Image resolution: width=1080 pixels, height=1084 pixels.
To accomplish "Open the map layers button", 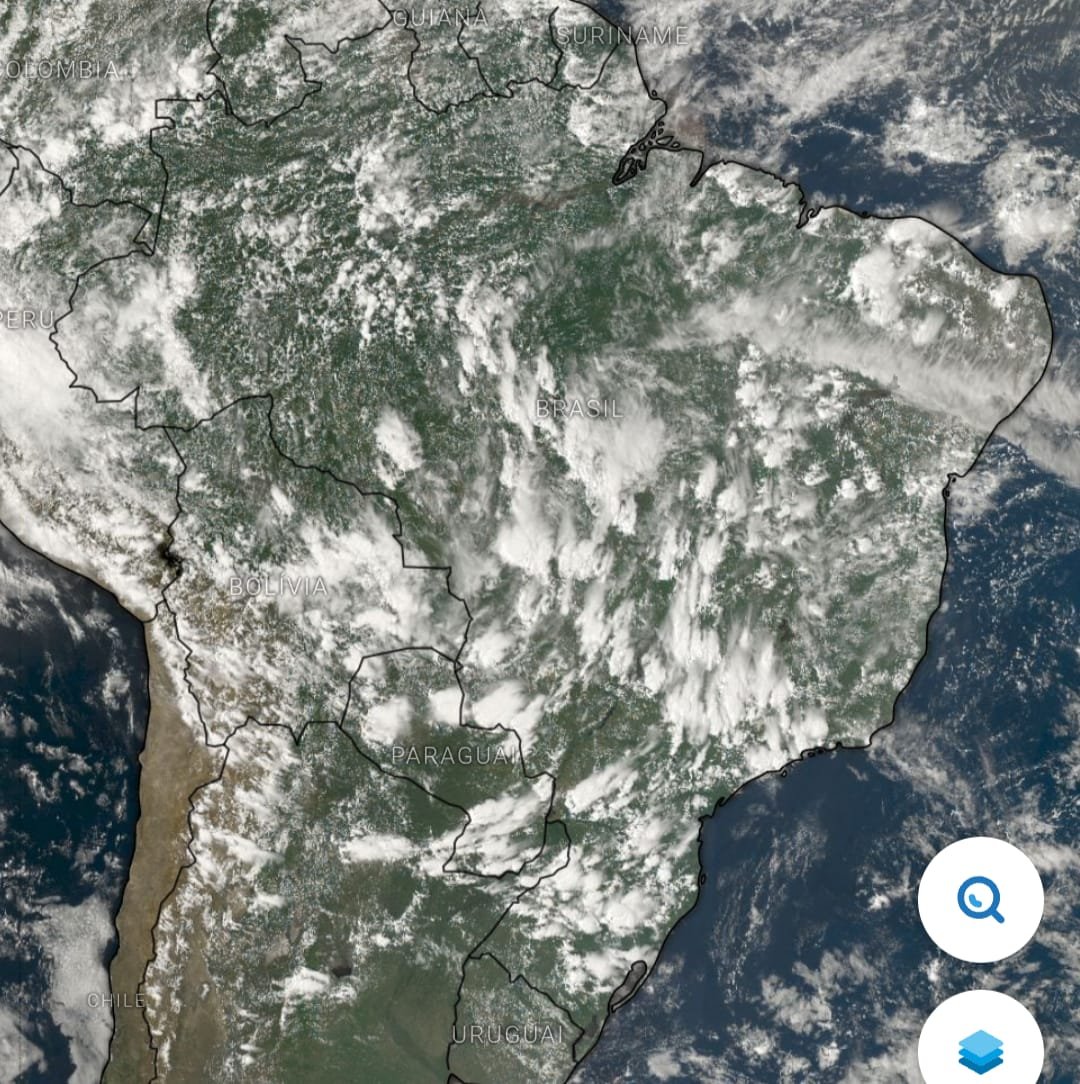I will click(980, 1045).
